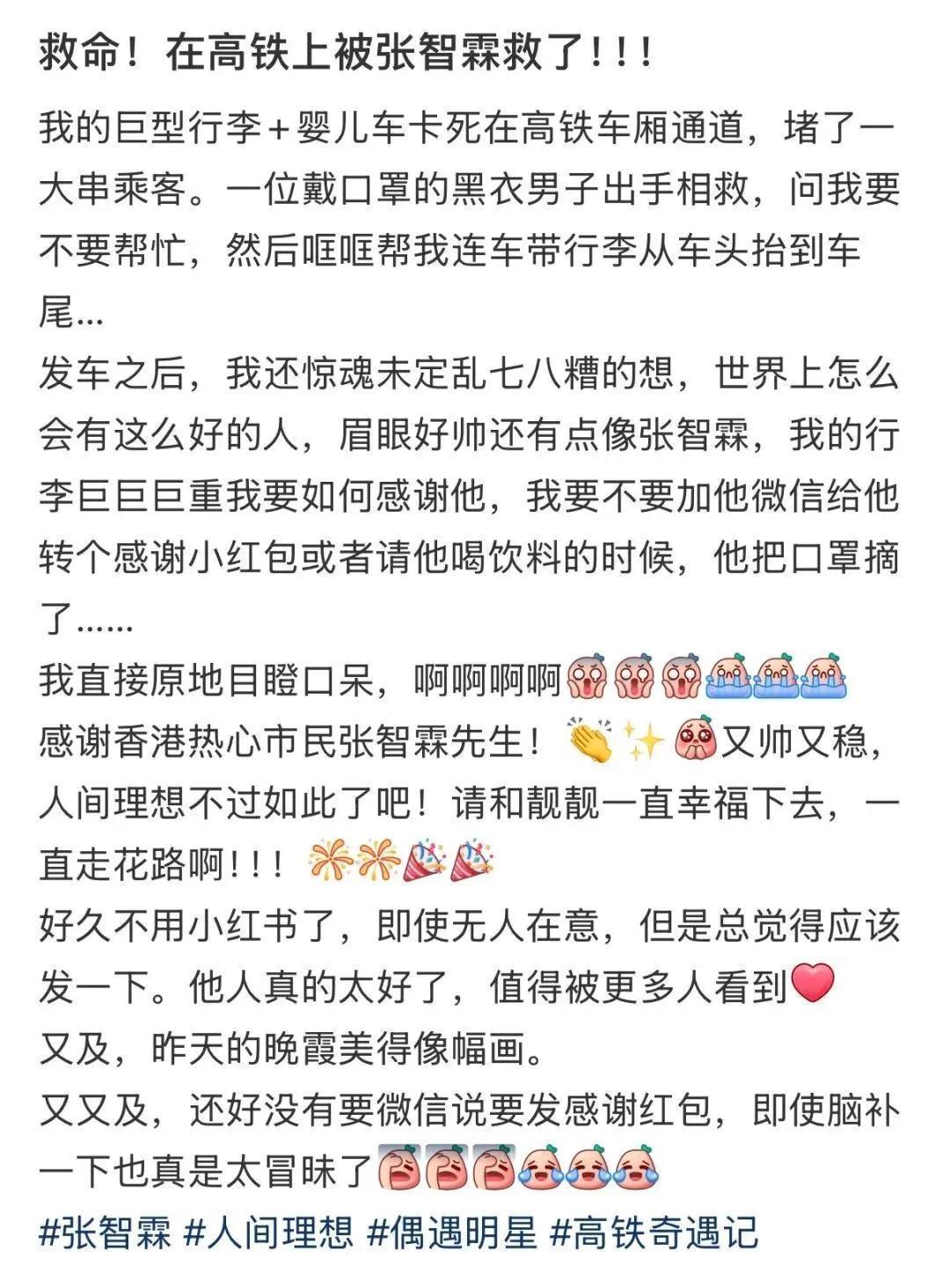Open the #人间理想 hashtag

tap(268, 1233)
